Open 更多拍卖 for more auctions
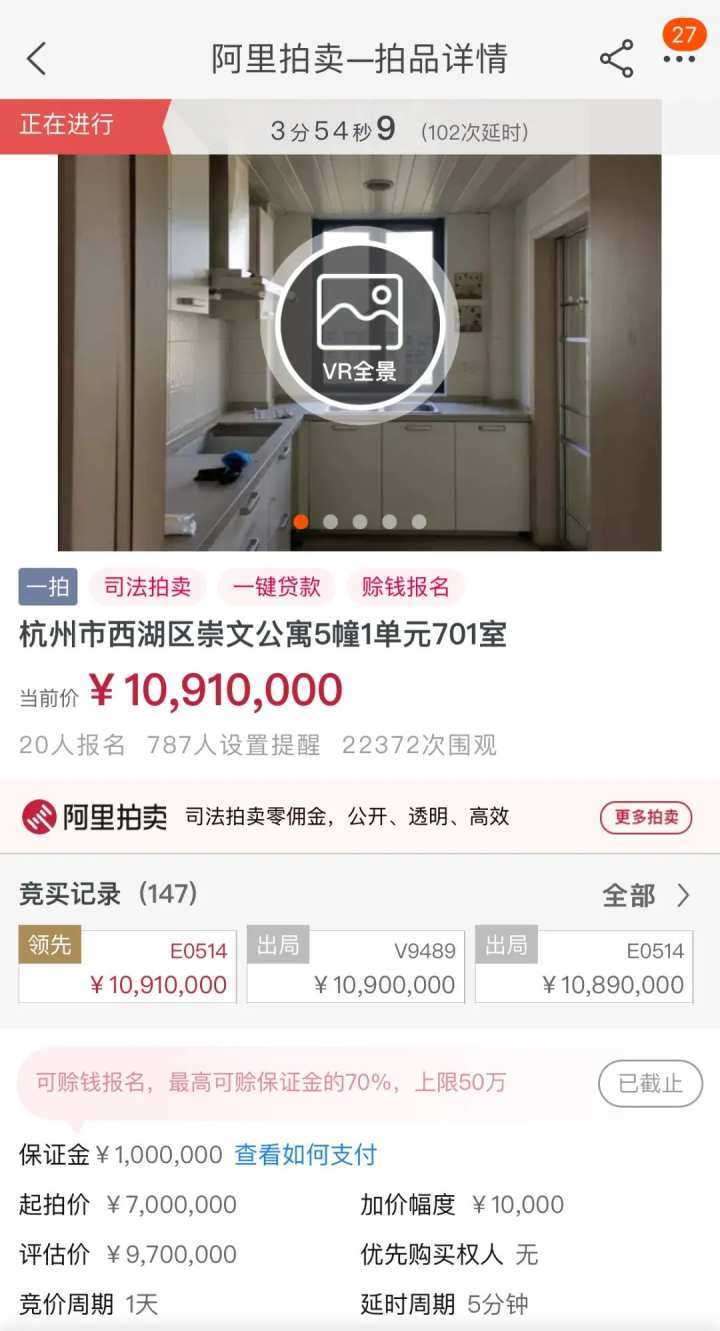Image resolution: width=720 pixels, height=1331 pixels. pos(646,817)
